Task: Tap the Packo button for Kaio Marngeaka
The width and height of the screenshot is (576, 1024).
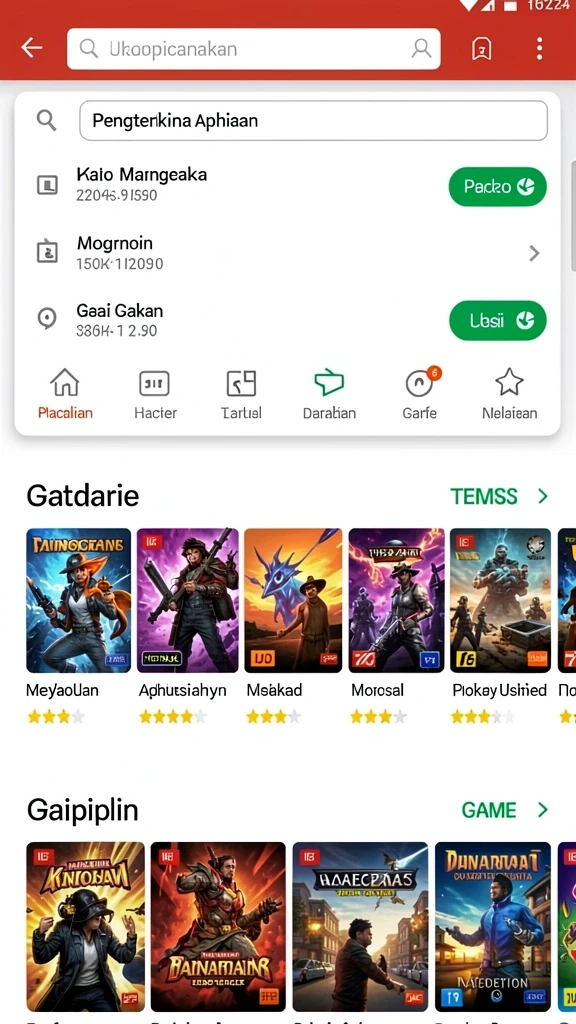Action: point(498,187)
